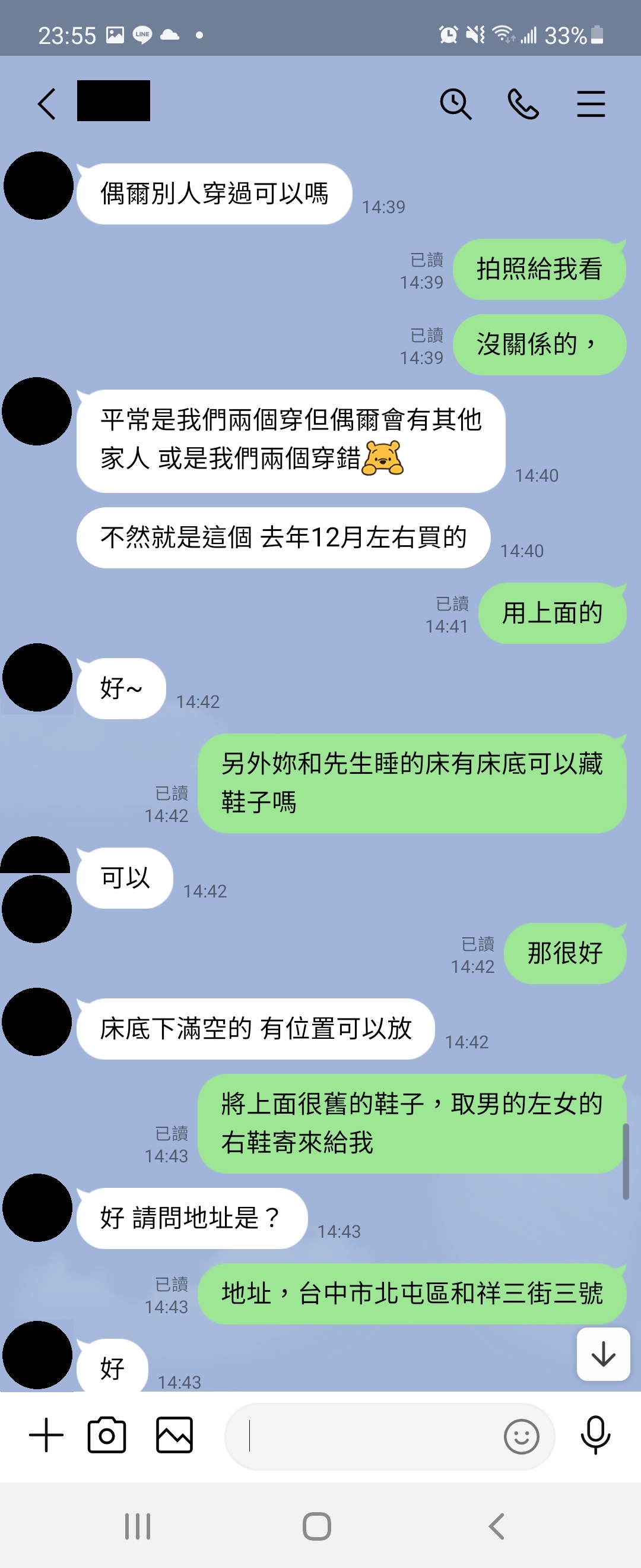
Task: Focus the message input field
Action: tap(365, 1436)
